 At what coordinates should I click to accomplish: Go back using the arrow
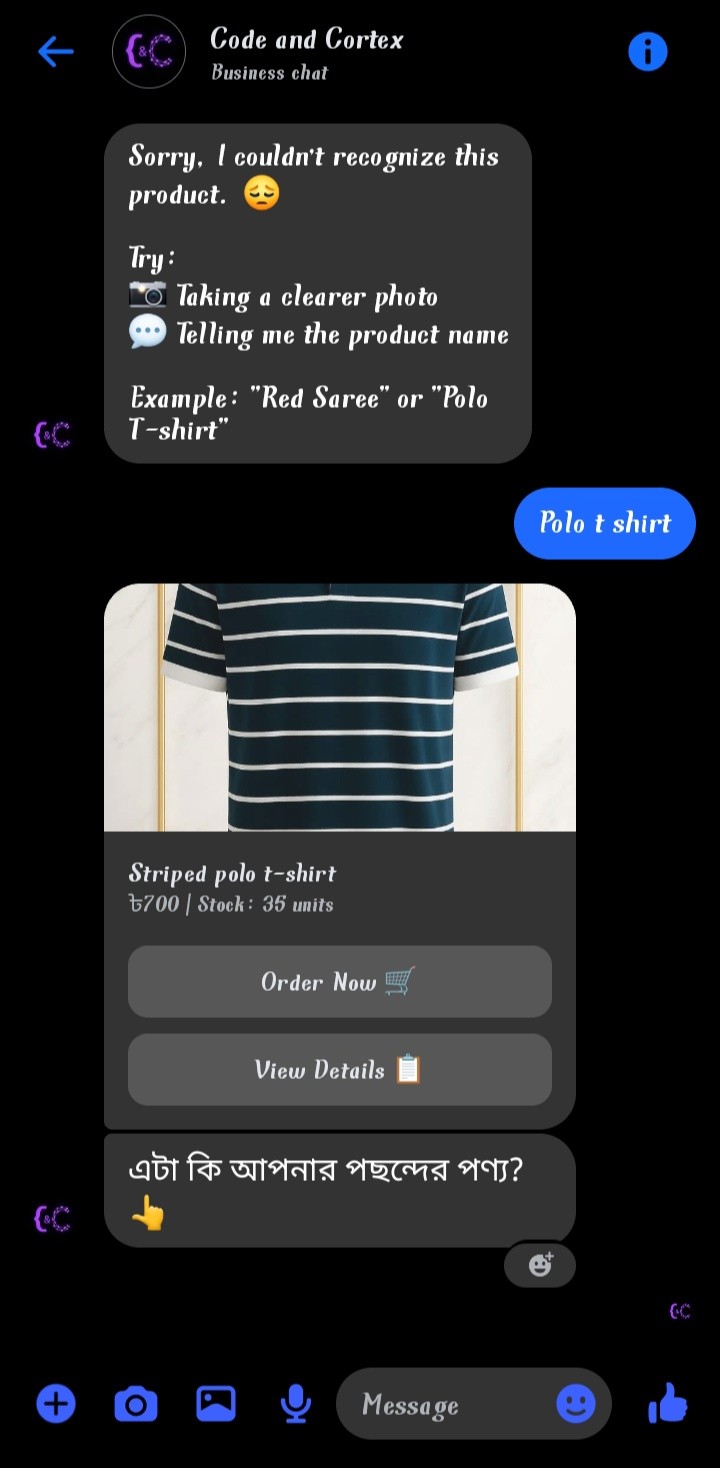tap(55, 51)
